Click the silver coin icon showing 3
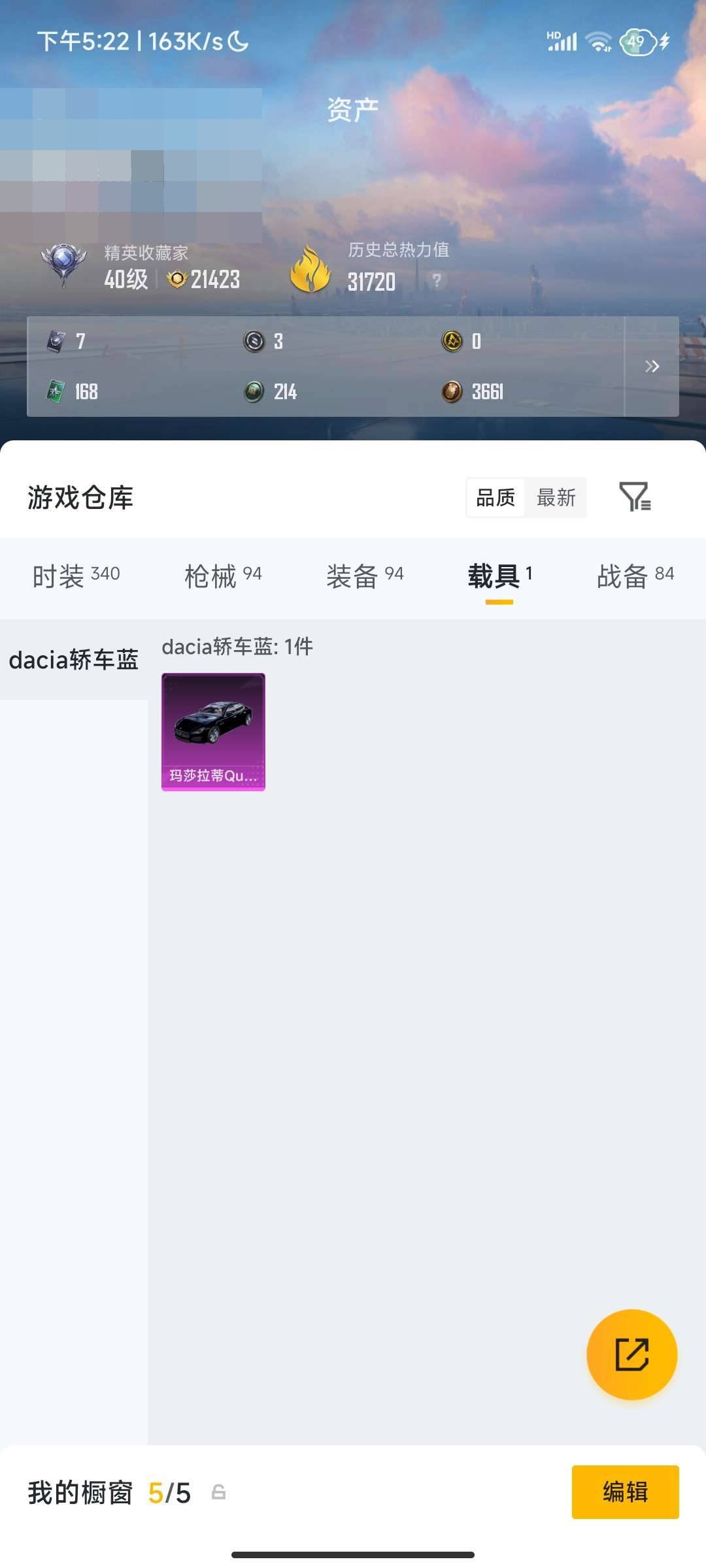The image size is (706, 1568). 255,342
